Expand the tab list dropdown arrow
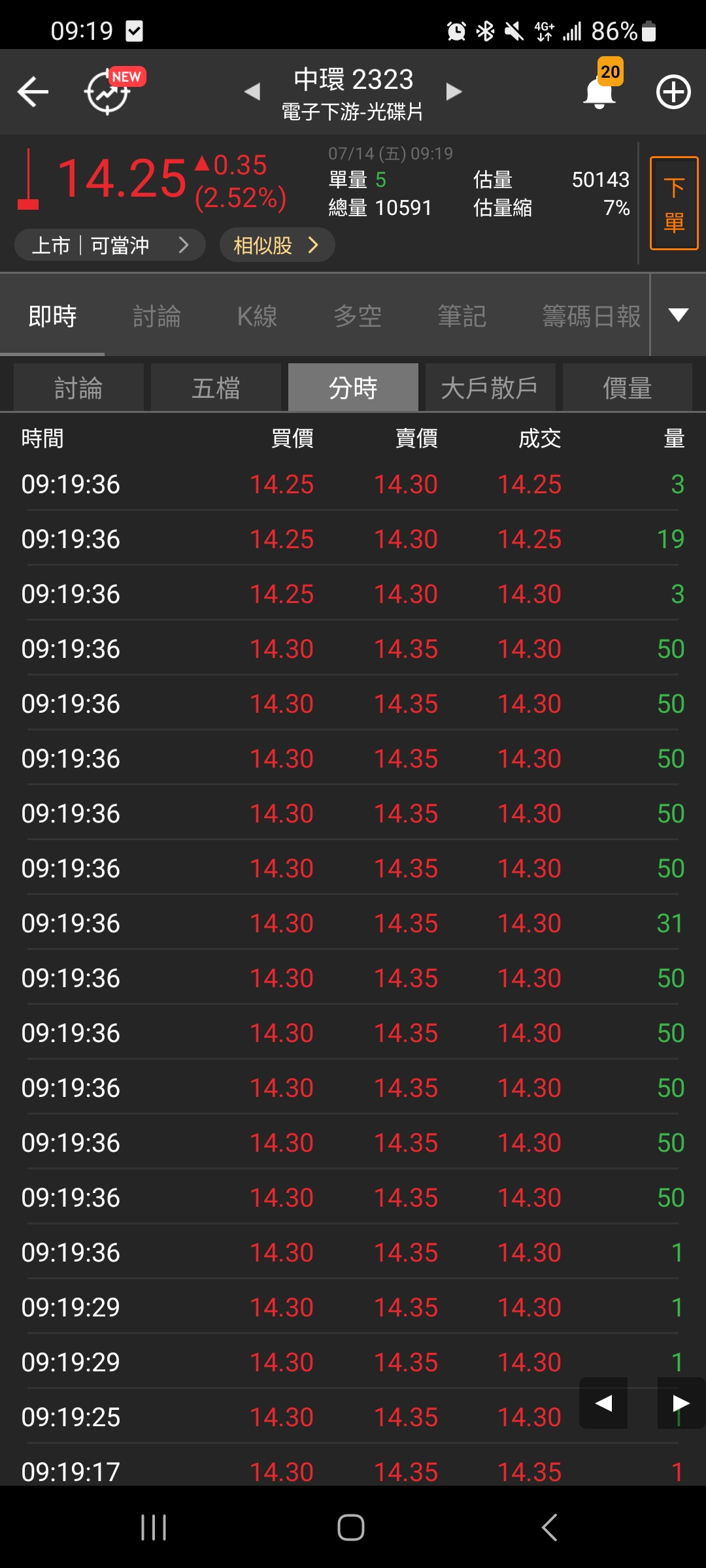706x1568 pixels. pos(679,315)
